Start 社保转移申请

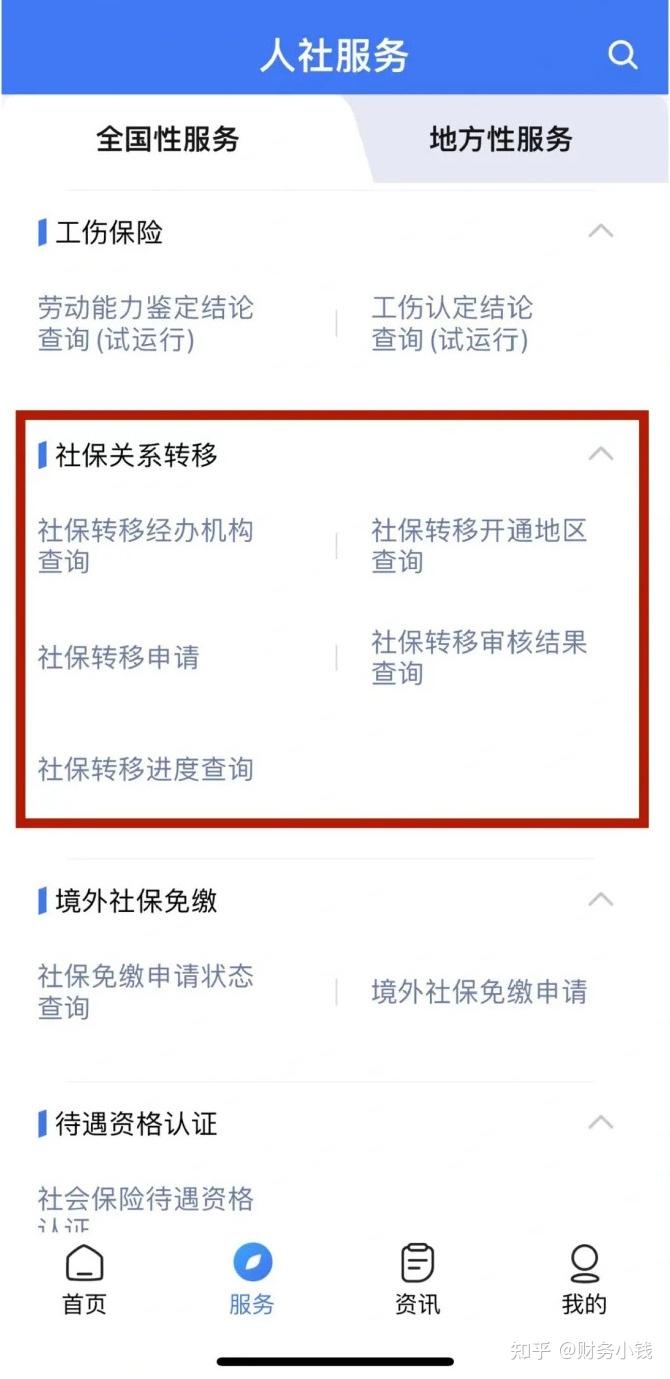pyautogui.click(x=118, y=657)
